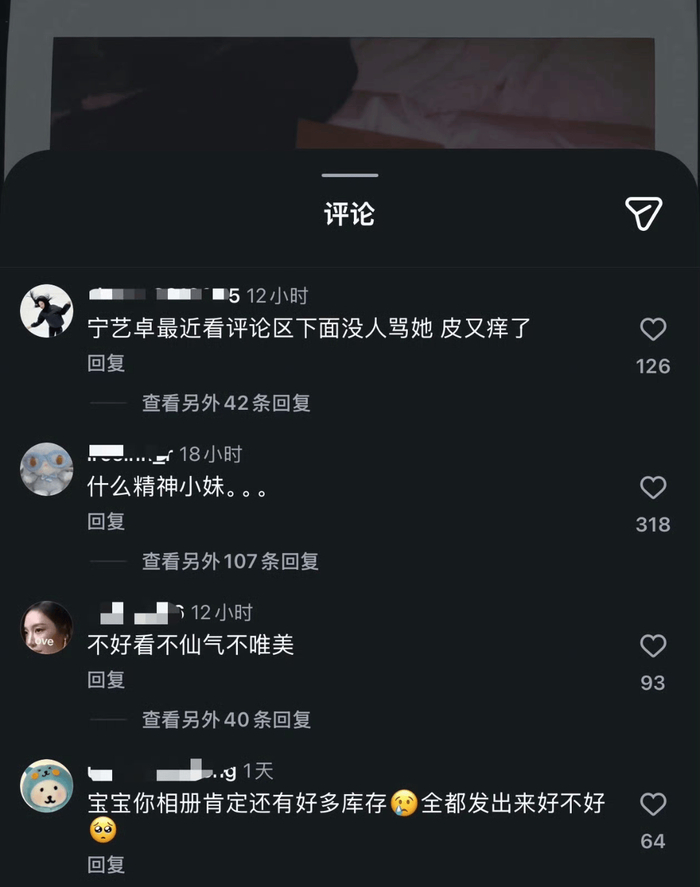Expand 查看另外40条回复
The height and width of the screenshot is (887, 700).
226,719
